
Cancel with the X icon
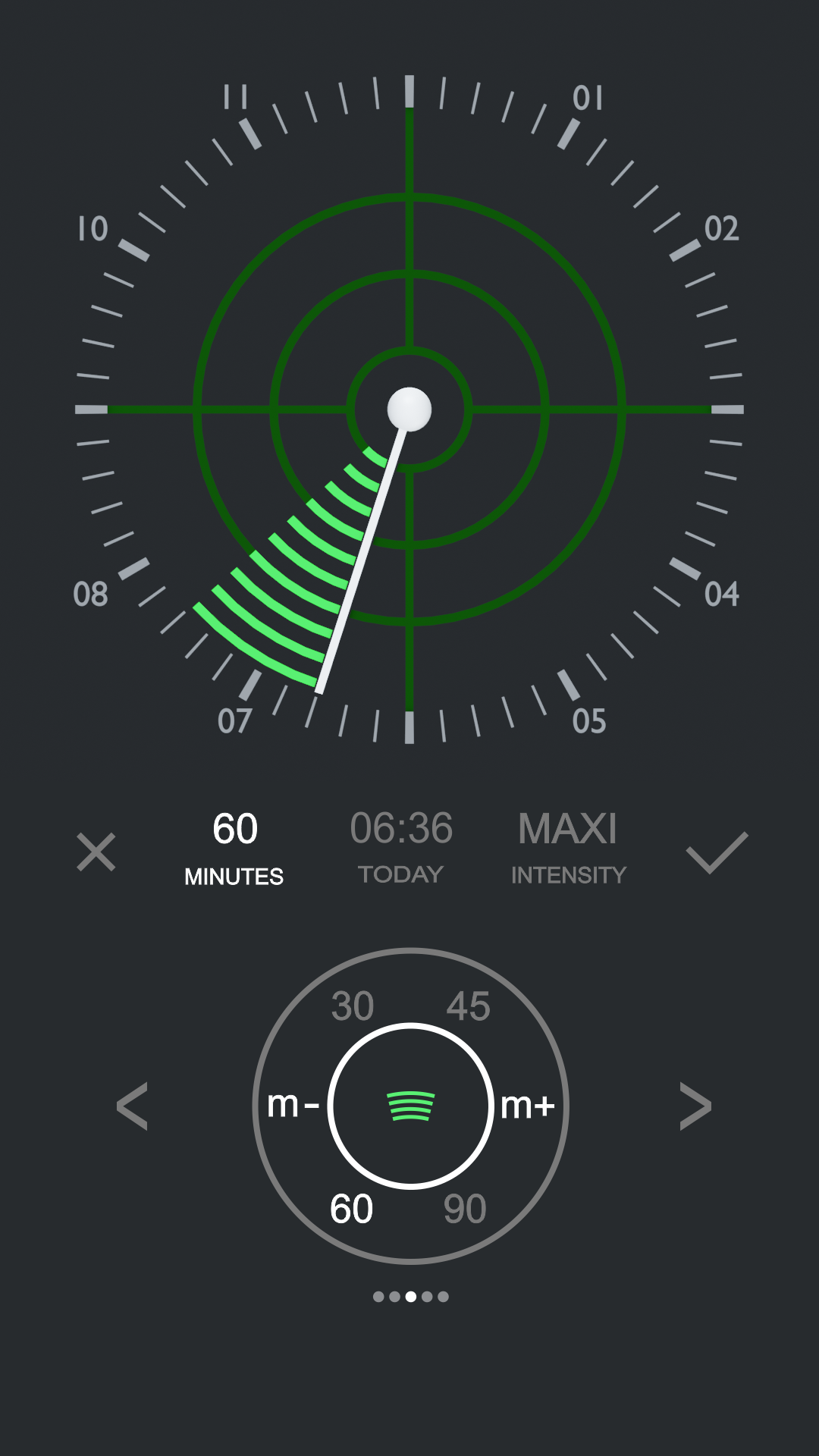pos(96,852)
